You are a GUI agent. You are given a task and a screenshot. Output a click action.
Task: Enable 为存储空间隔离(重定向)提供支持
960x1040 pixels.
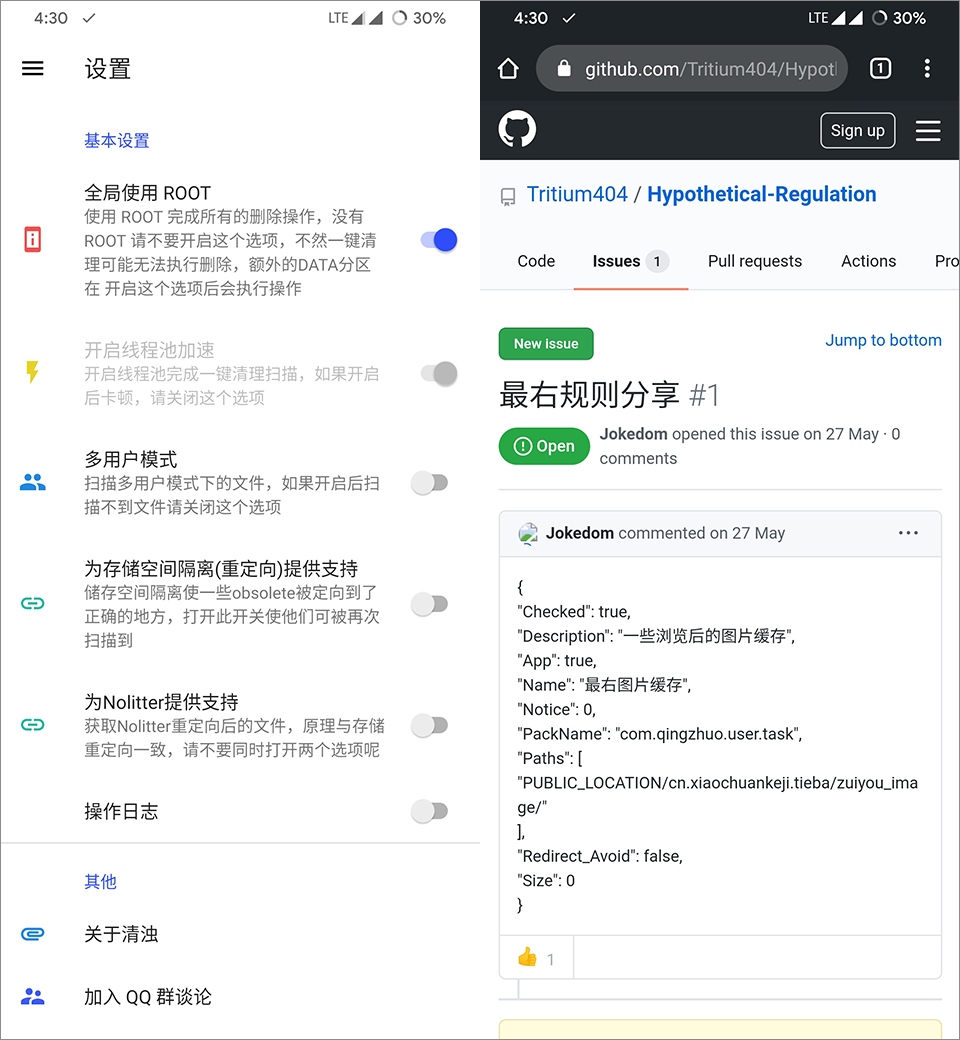[430, 604]
